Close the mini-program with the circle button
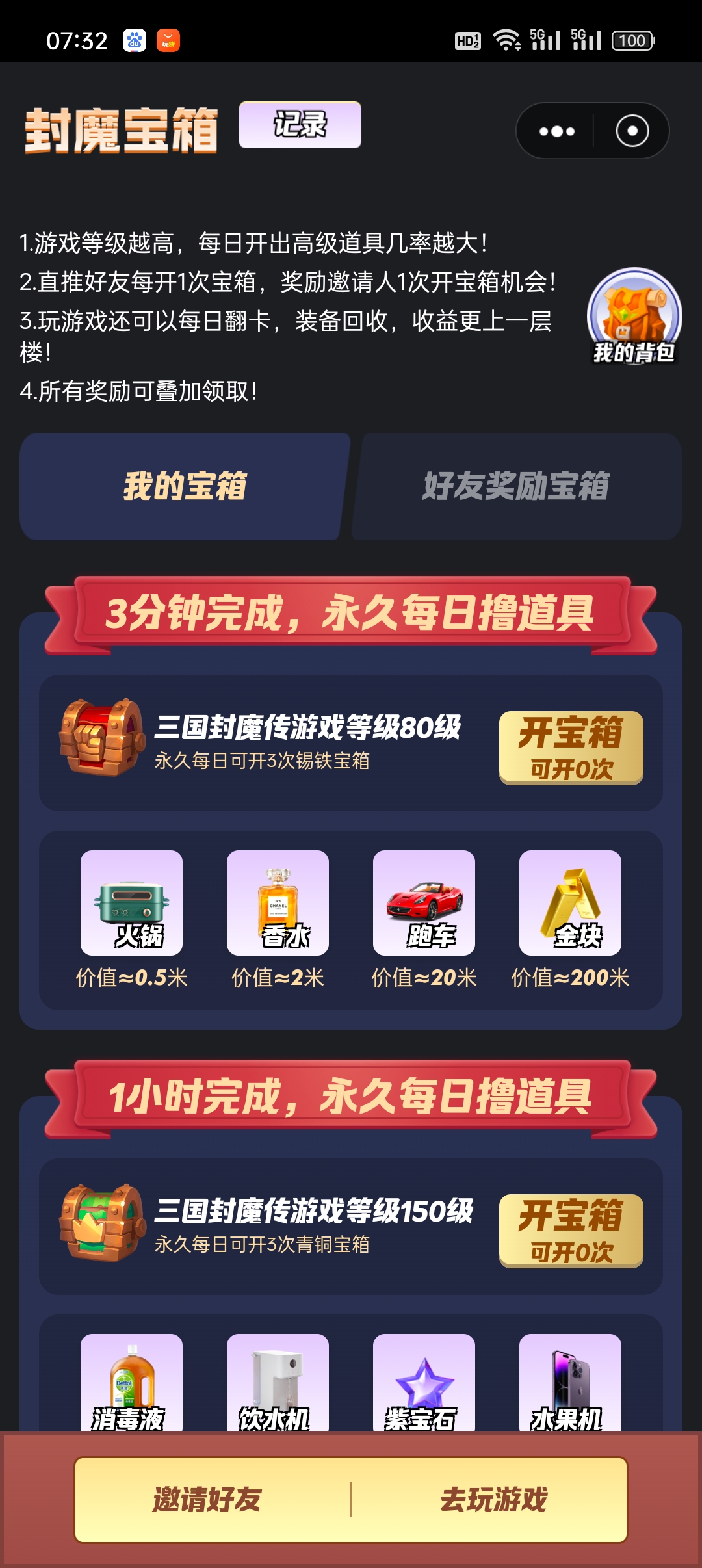 pyautogui.click(x=632, y=131)
